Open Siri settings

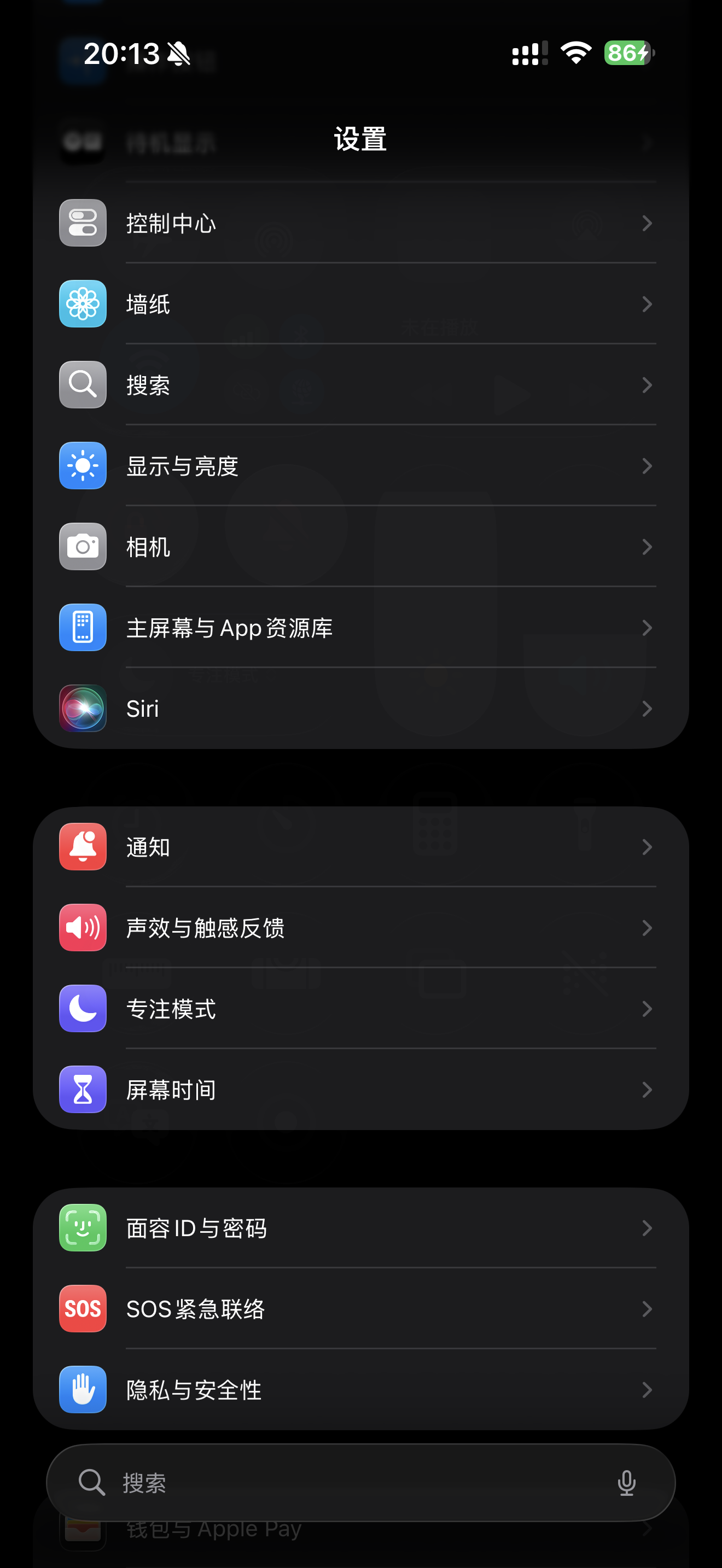pyautogui.click(x=359, y=709)
